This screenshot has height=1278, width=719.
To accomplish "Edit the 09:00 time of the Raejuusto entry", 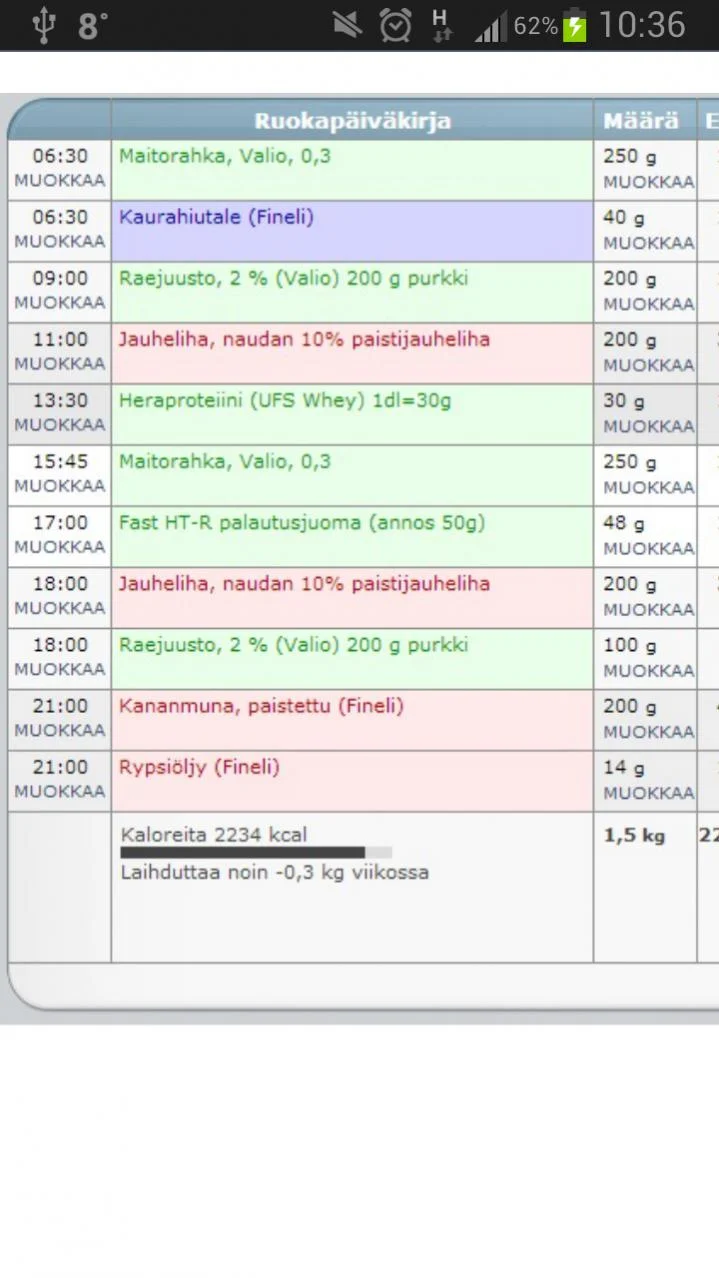I will 59,302.
